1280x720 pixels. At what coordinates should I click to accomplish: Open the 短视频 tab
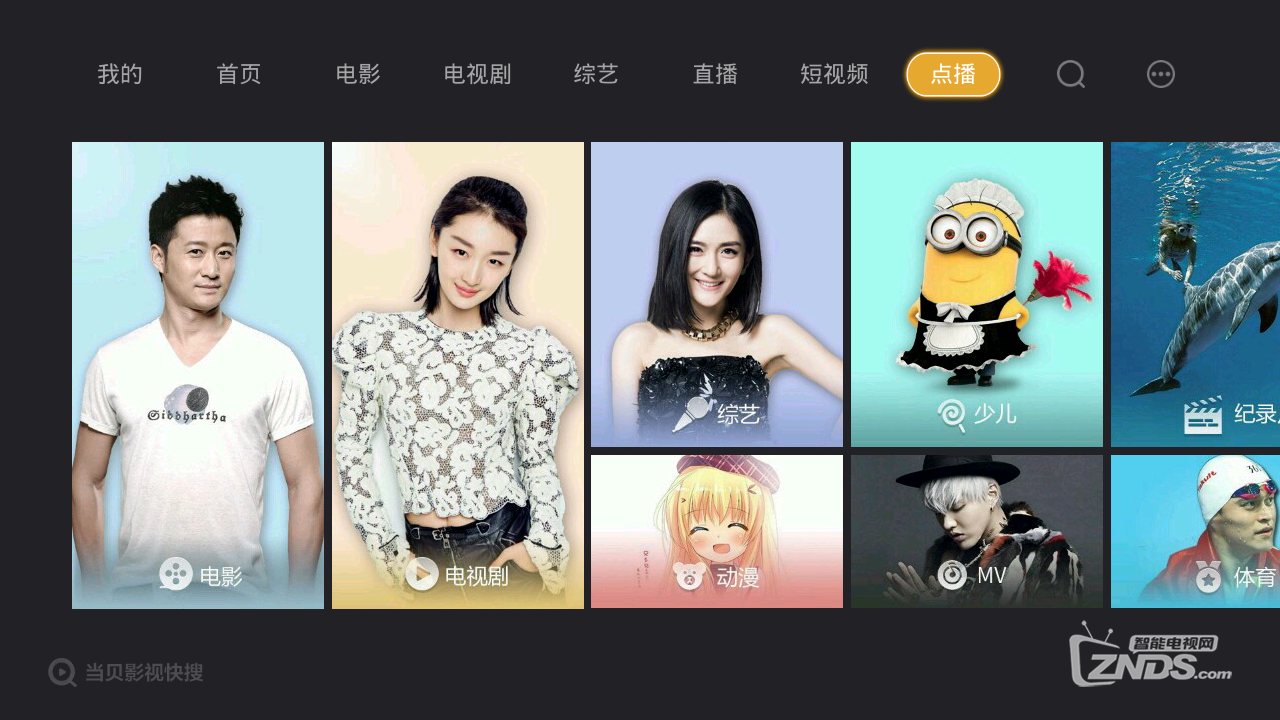pyautogui.click(x=834, y=74)
